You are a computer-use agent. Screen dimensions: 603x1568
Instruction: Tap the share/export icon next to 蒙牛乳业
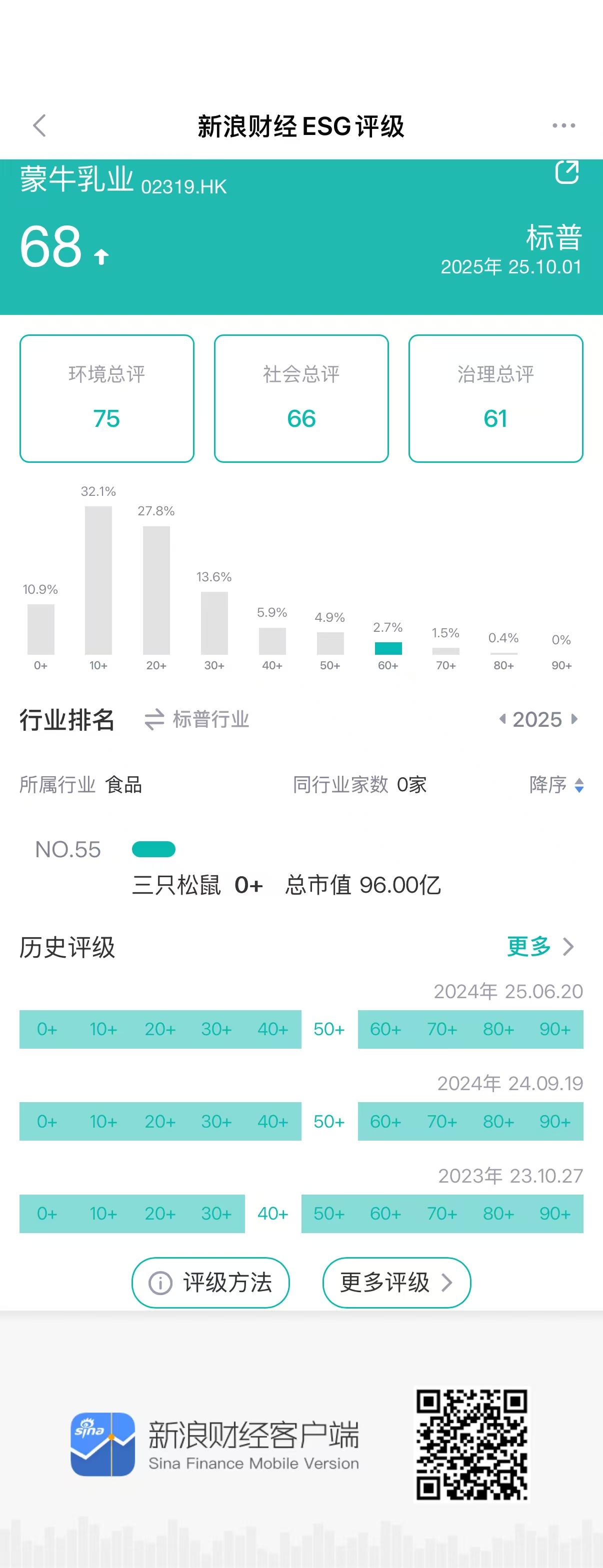(x=566, y=173)
